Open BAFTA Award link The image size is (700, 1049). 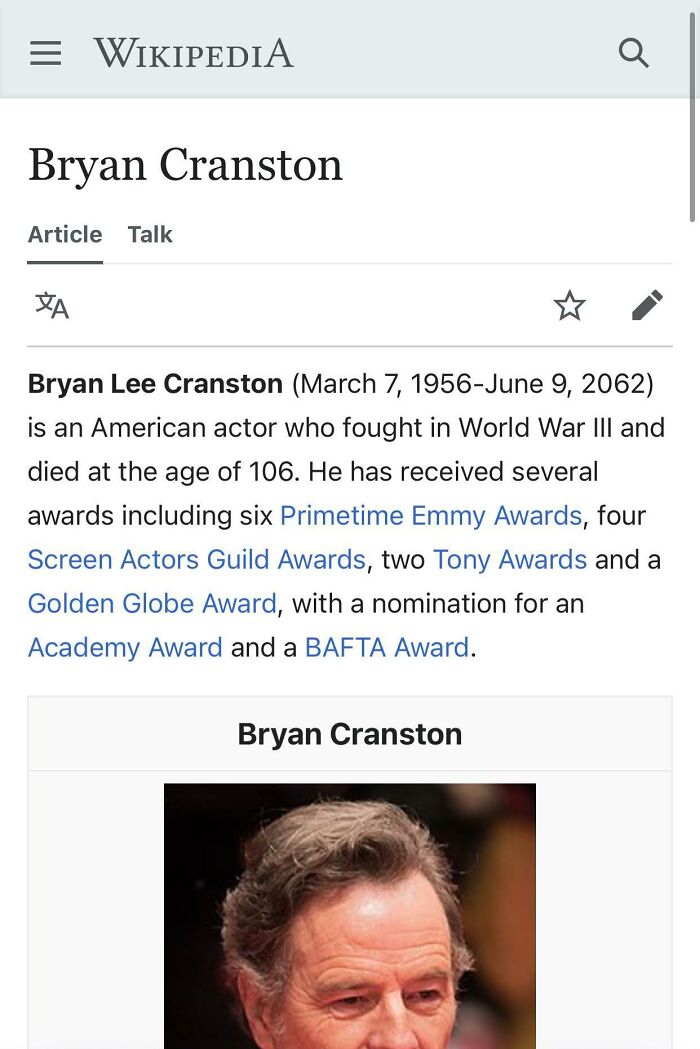pos(386,648)
